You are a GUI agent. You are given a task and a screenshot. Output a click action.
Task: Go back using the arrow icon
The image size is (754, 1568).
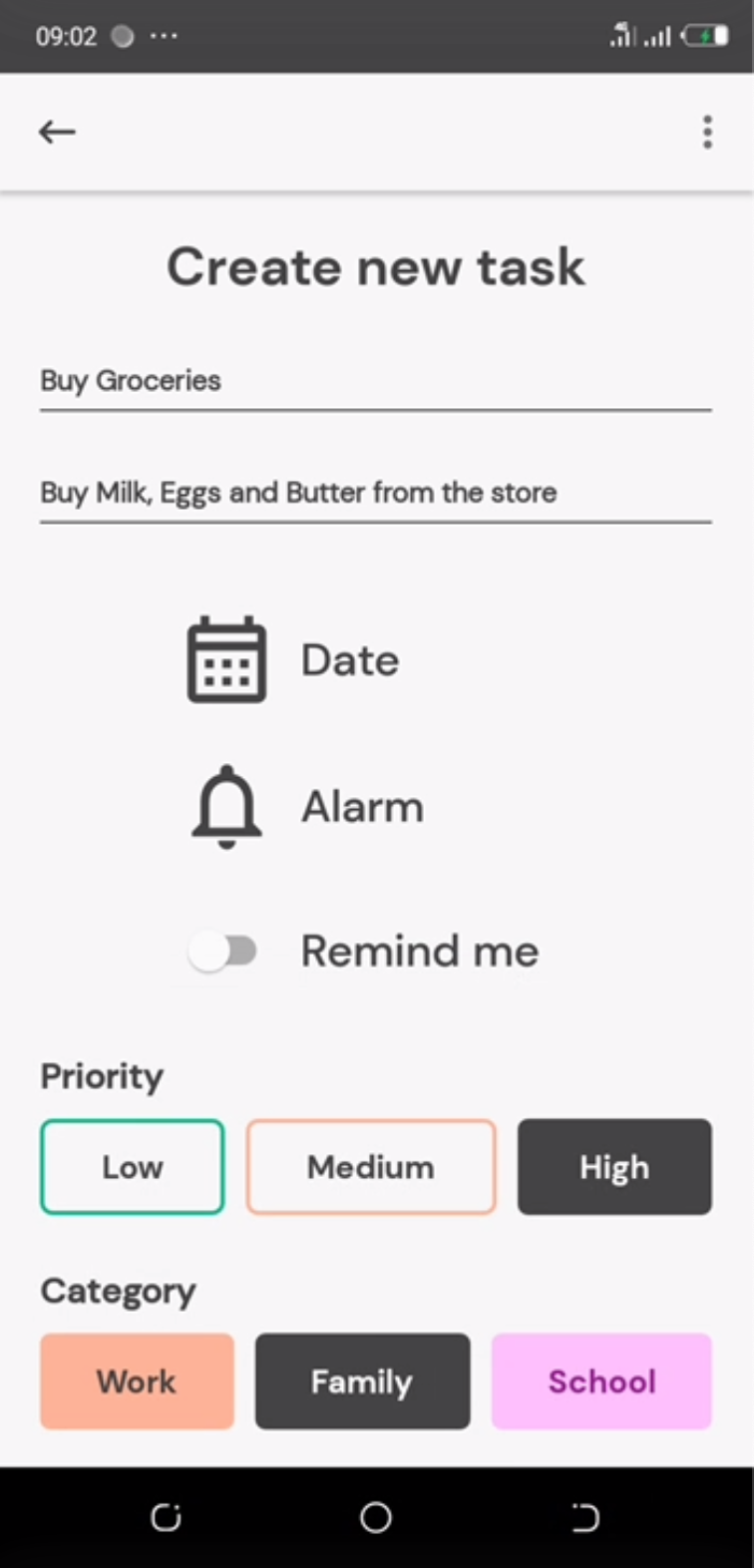point(57,132)
